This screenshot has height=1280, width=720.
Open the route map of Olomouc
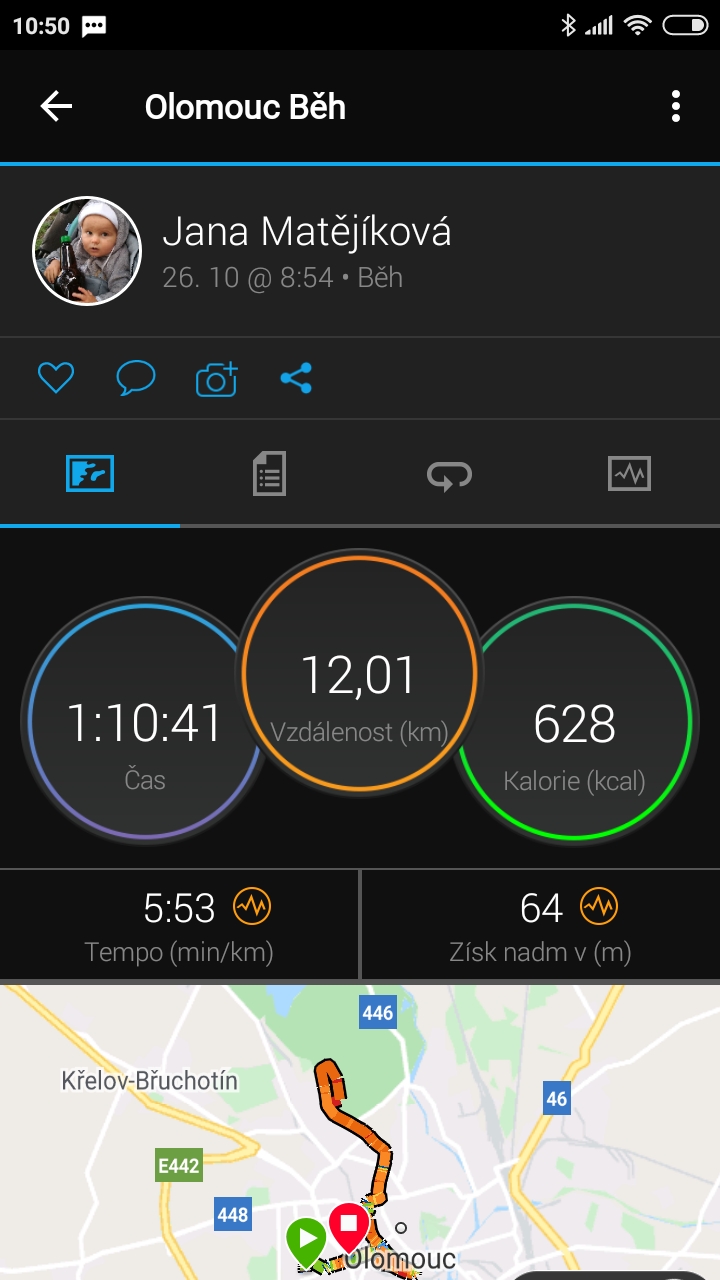tap(360, 1132)
